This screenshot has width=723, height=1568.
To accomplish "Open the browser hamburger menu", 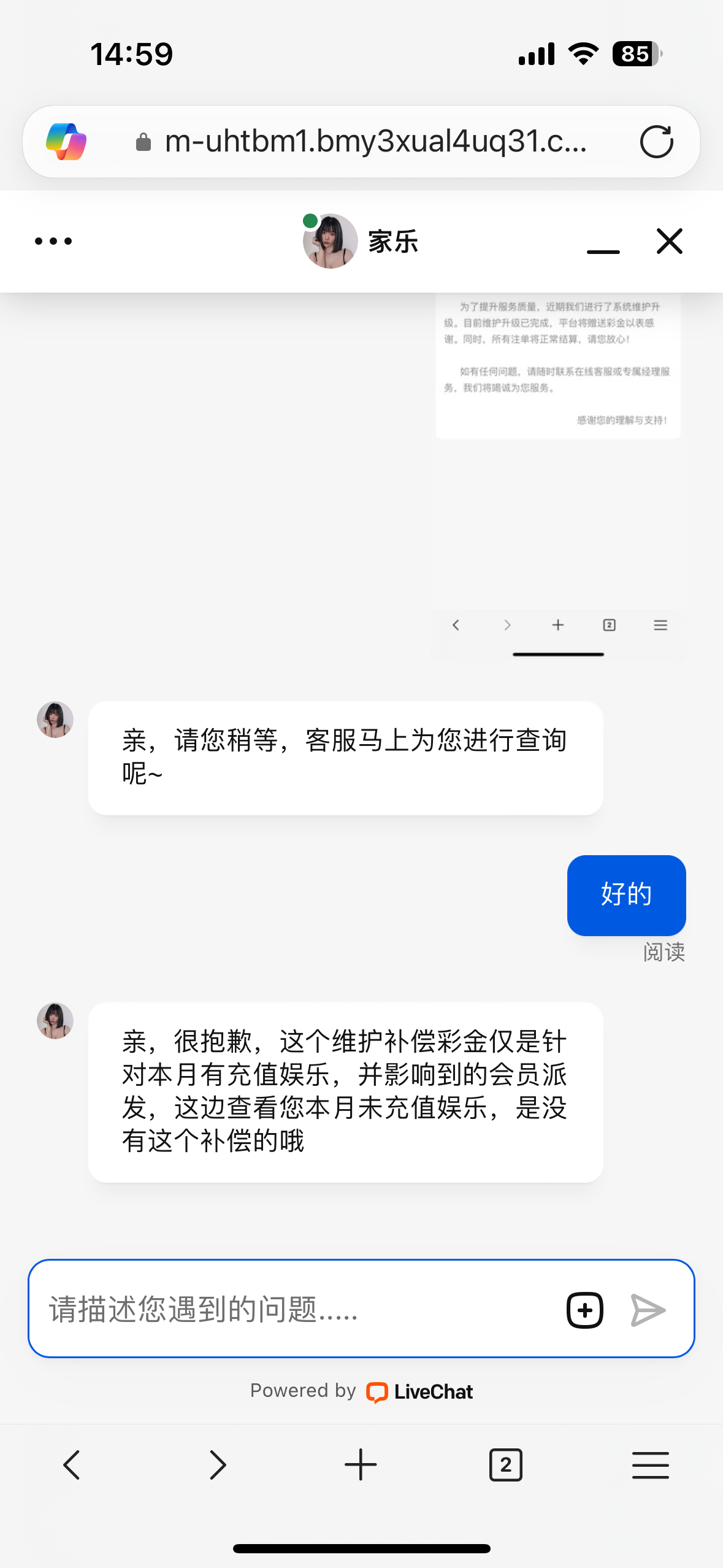I will click(650, 1465).
